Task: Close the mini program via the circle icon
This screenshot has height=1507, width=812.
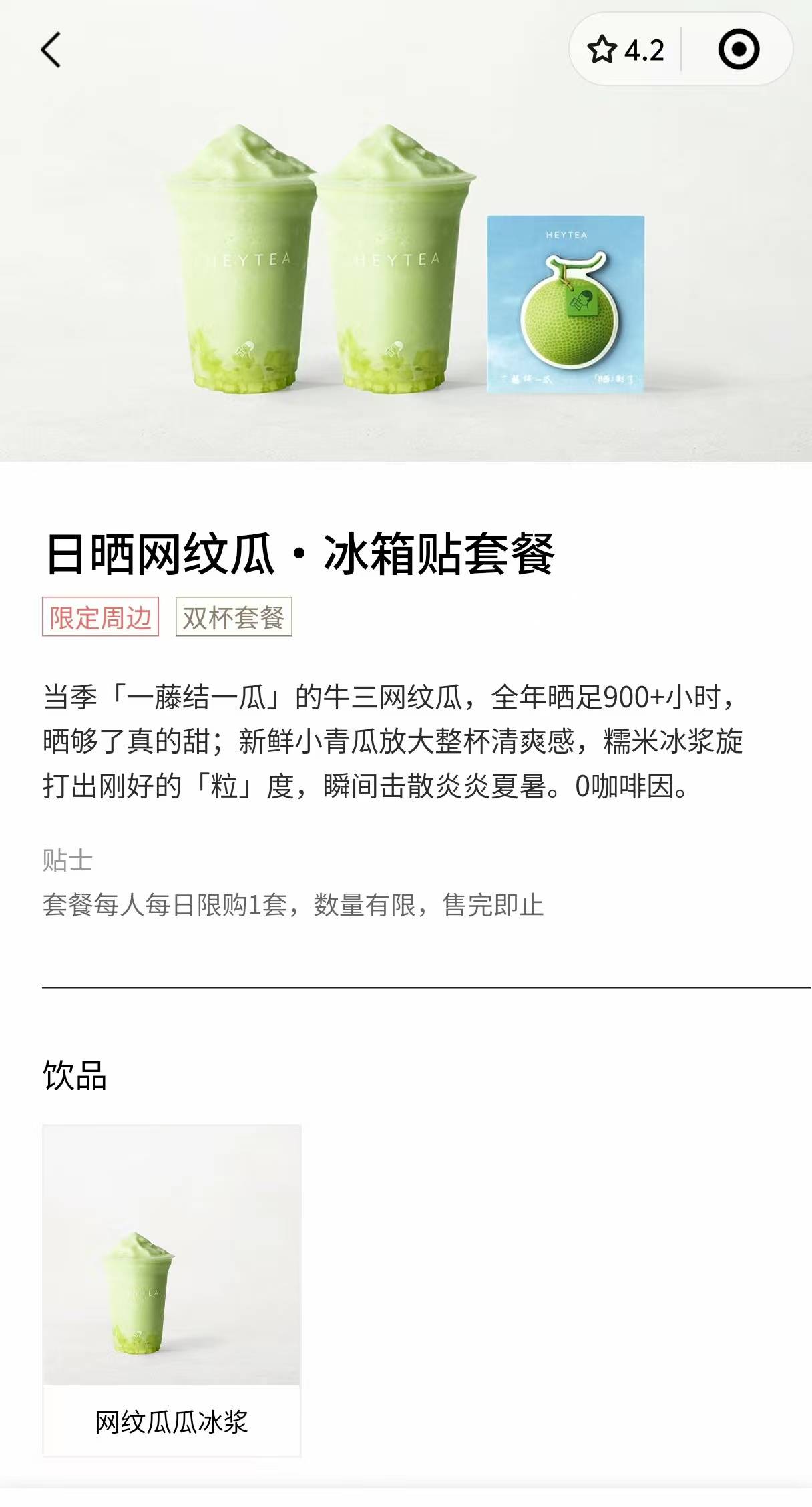Action: [x=739, y=50]
